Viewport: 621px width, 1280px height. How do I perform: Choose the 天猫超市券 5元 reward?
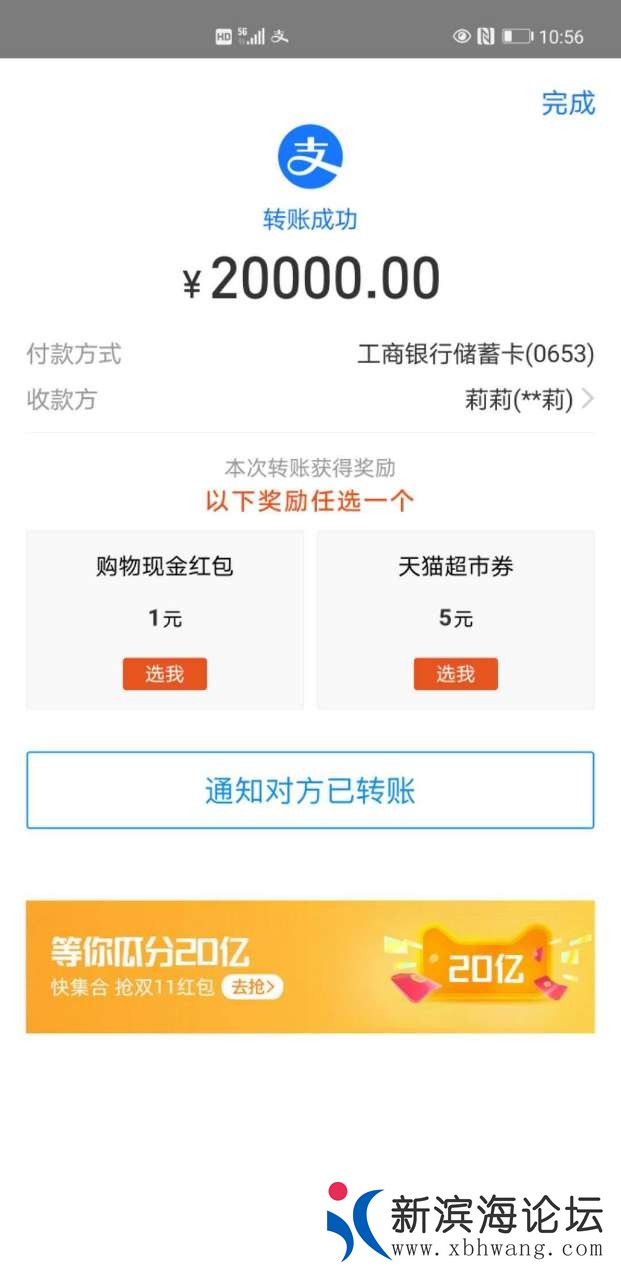[455, 674]
